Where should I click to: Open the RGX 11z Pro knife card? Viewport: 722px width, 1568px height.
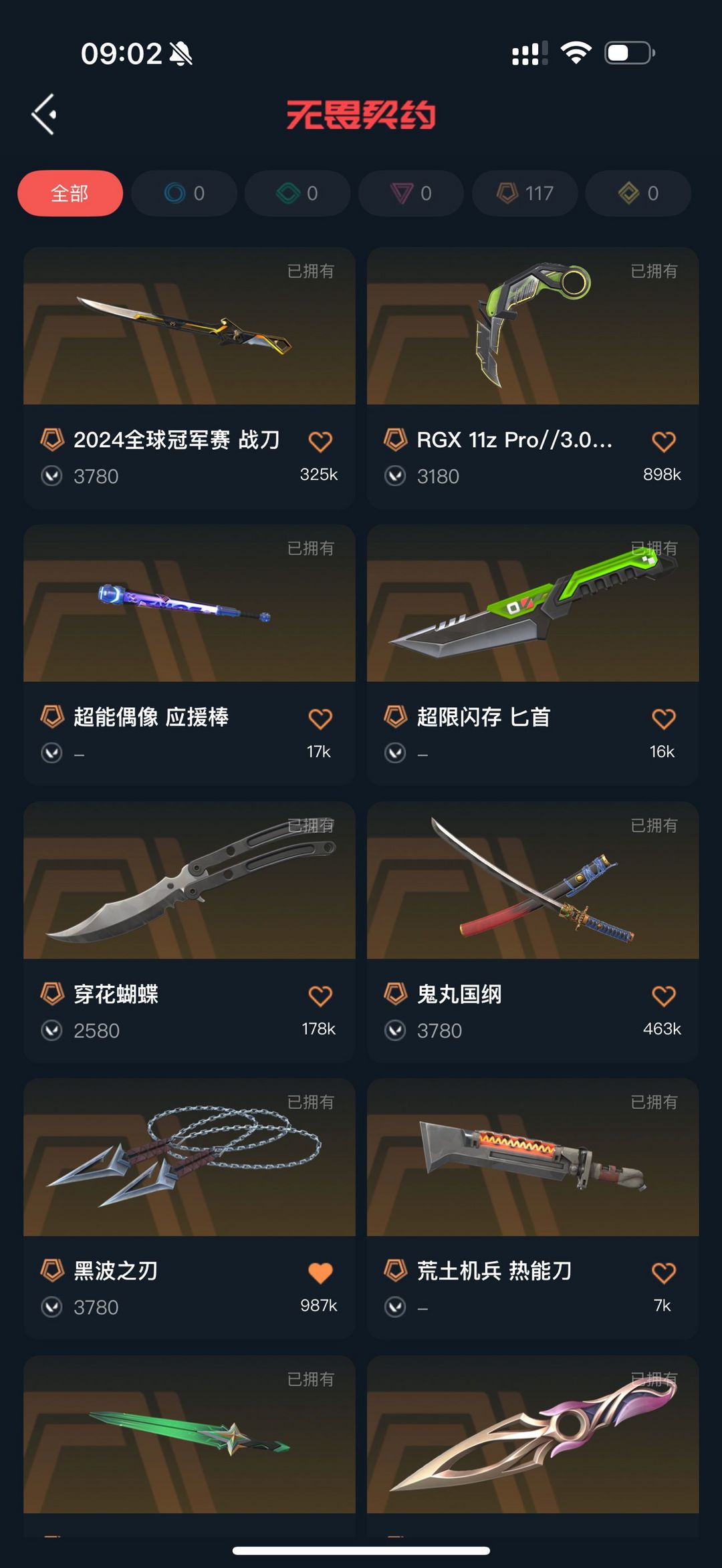tap(533, 378)
